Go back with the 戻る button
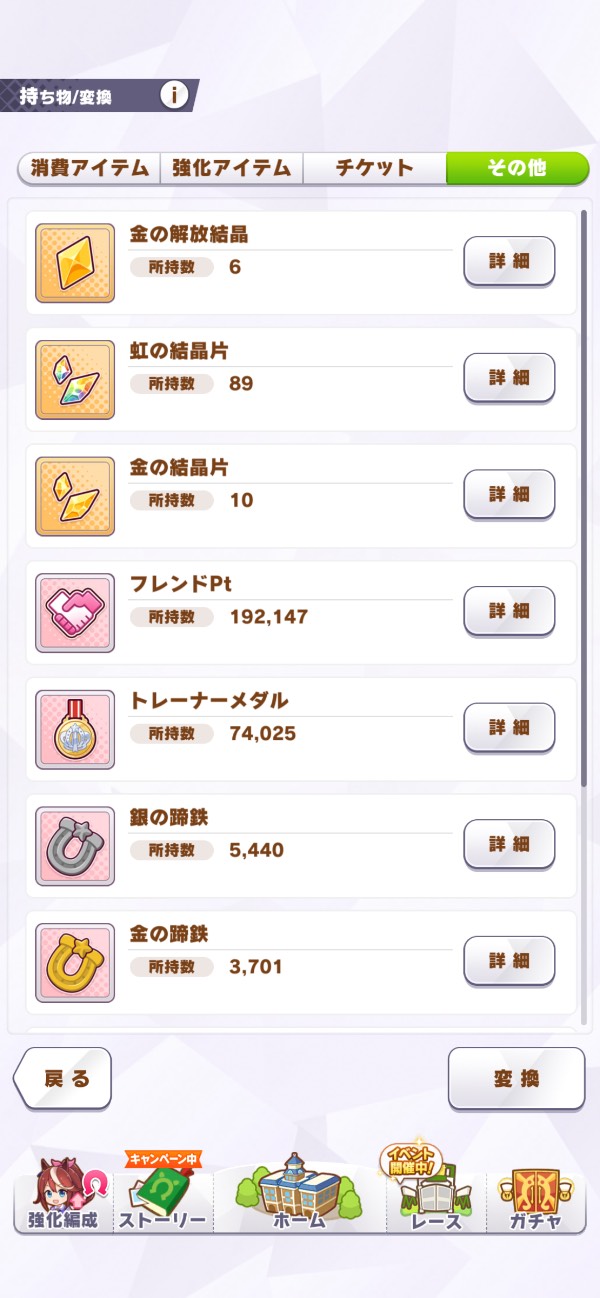 click(x=63, y=1078)
